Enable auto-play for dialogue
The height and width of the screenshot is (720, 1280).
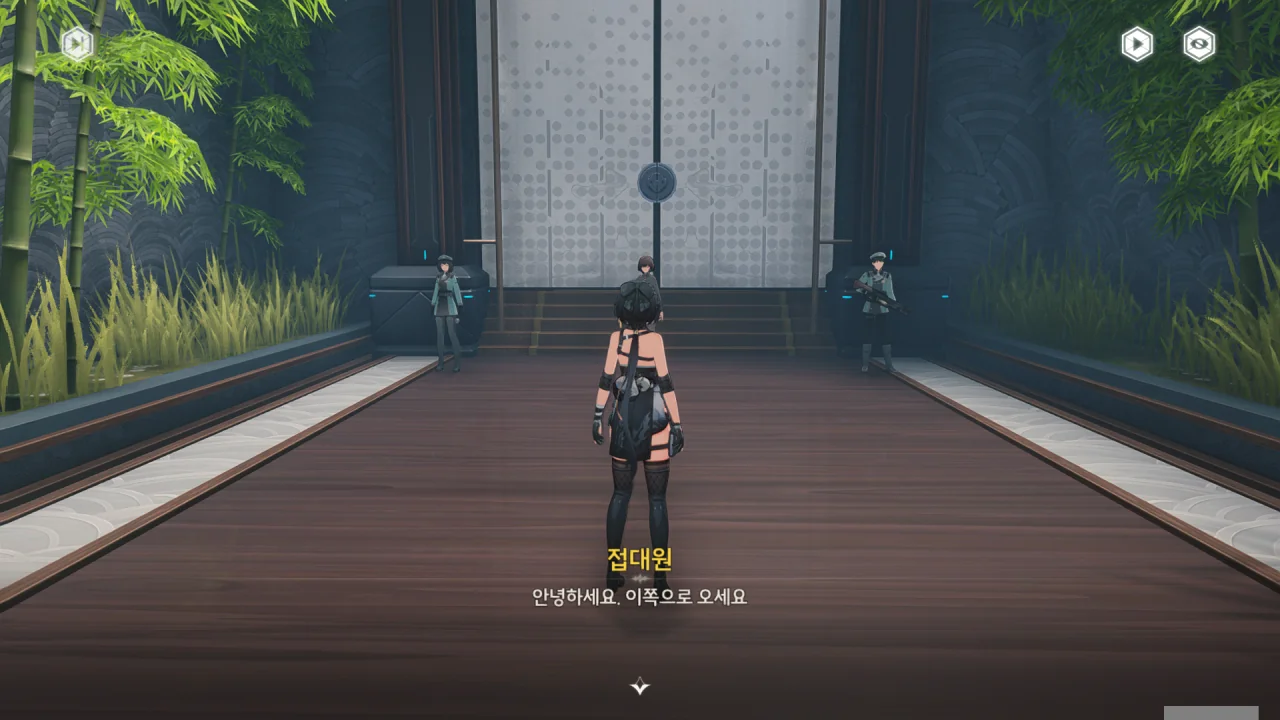(1137, 44)
